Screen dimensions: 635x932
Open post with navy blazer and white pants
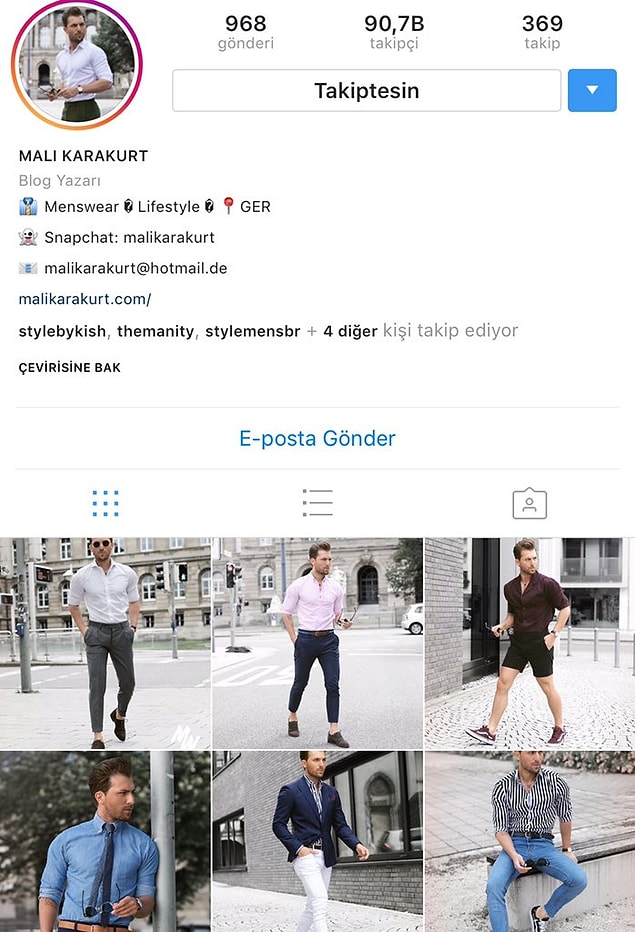[317, 842]
